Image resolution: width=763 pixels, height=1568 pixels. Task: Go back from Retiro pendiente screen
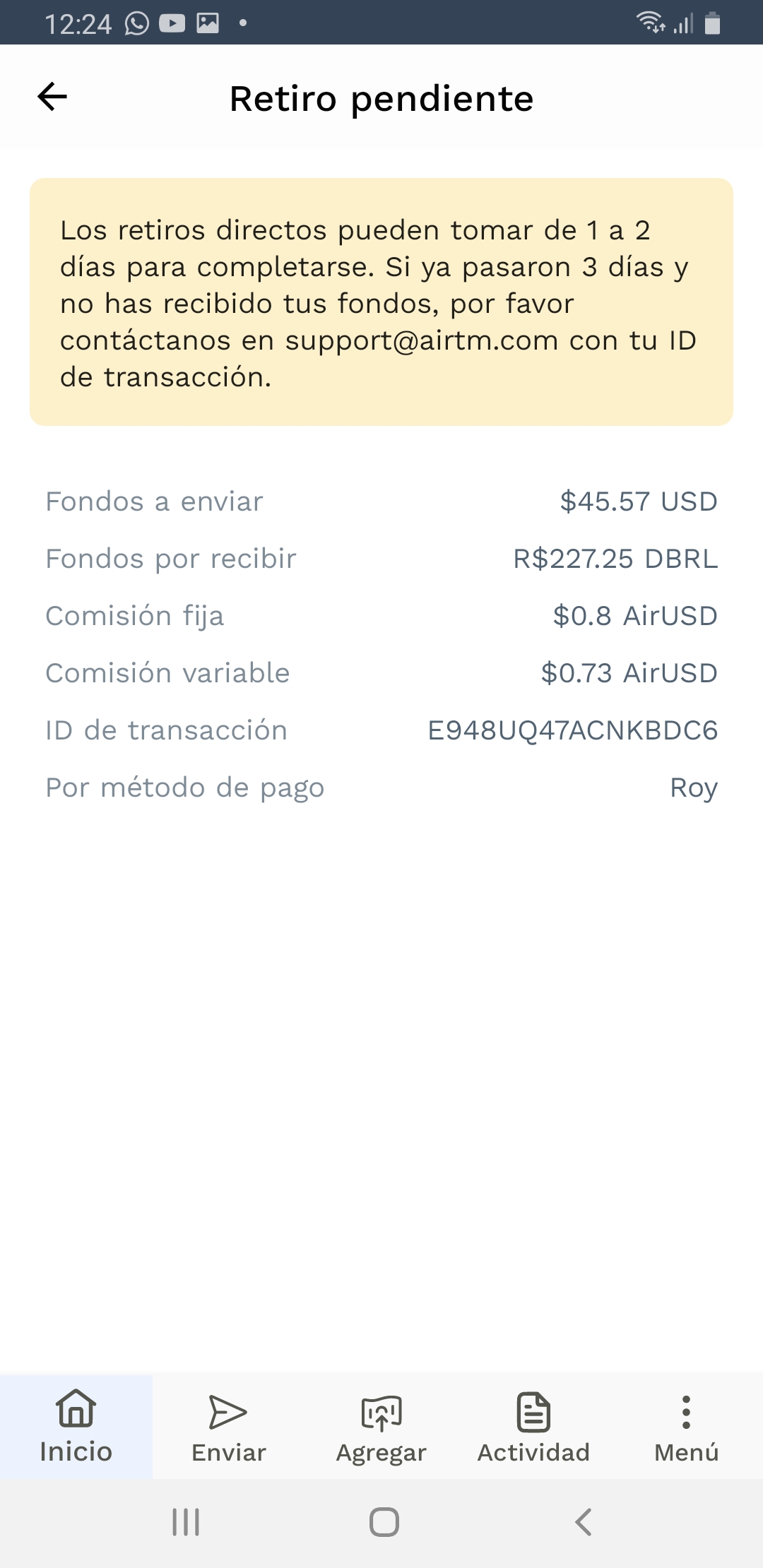[52, 97]
